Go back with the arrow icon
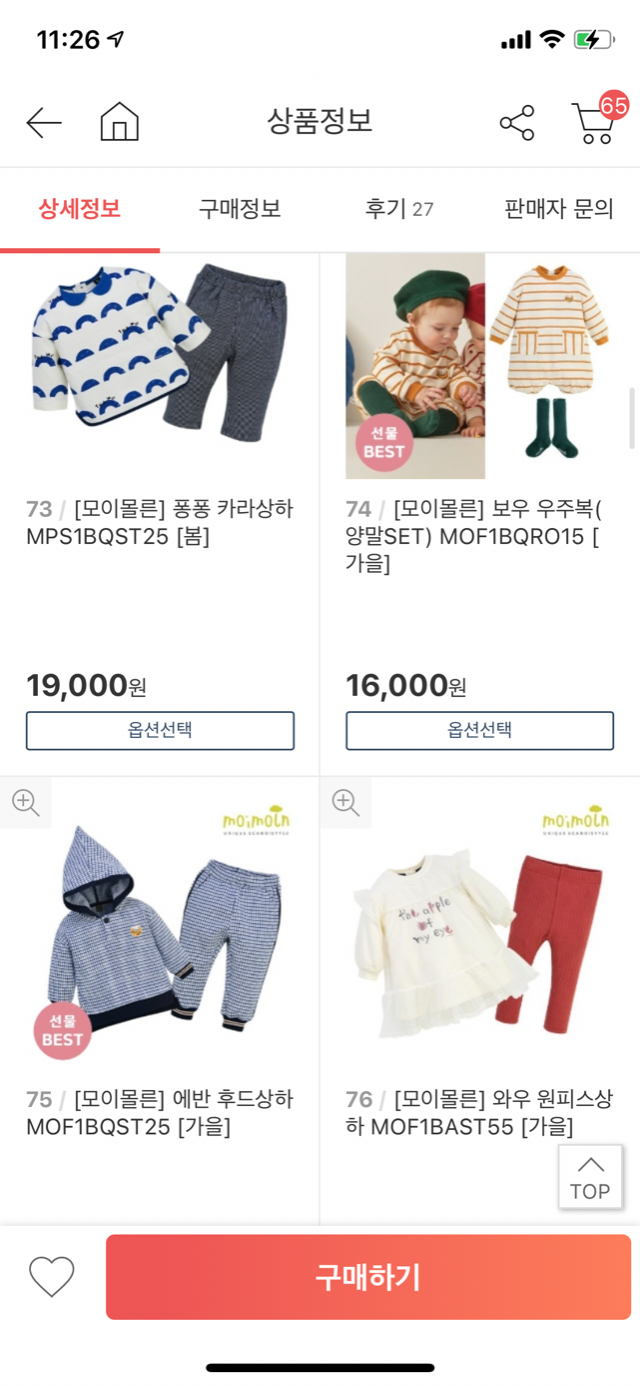640x1386 pixels. [x=44, y=123]
